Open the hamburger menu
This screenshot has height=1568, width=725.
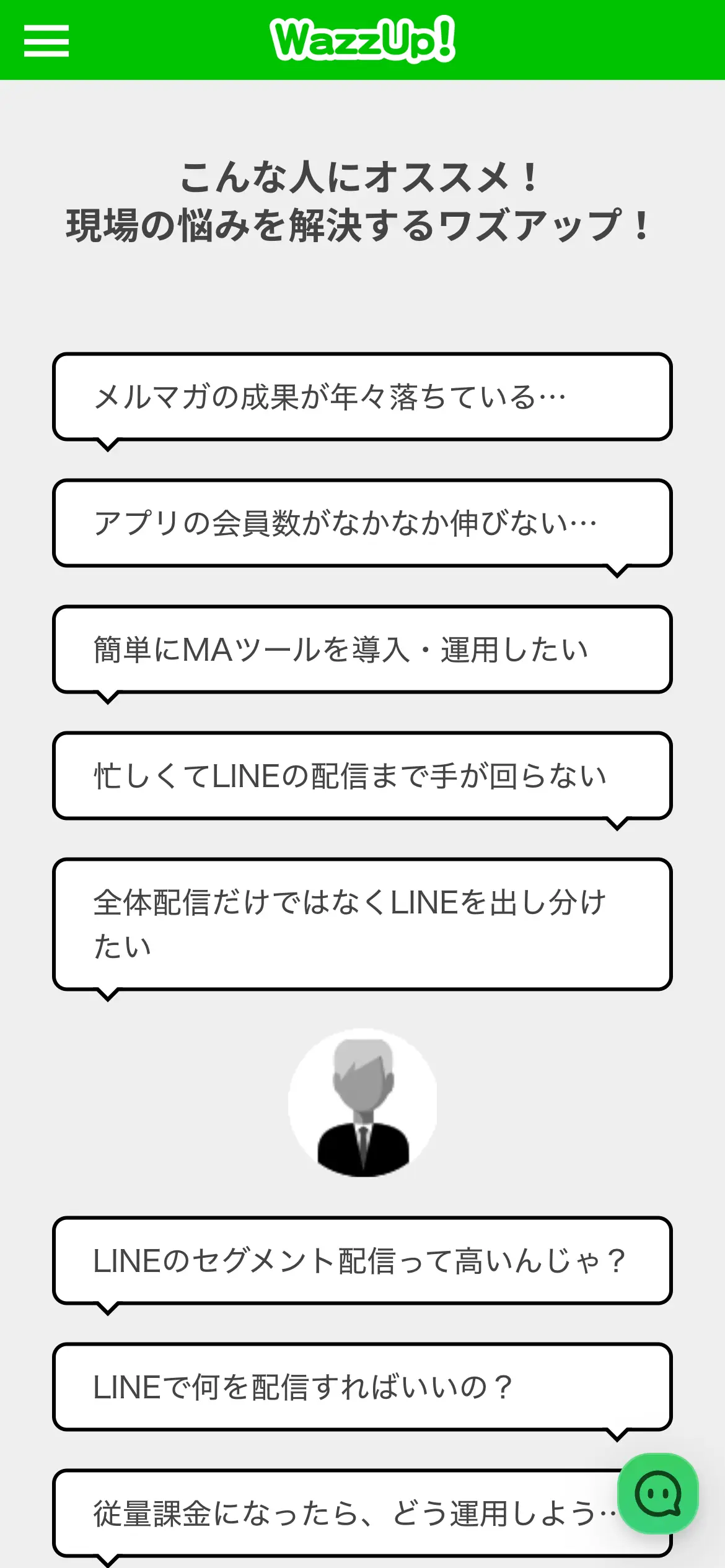pos(46,41)
